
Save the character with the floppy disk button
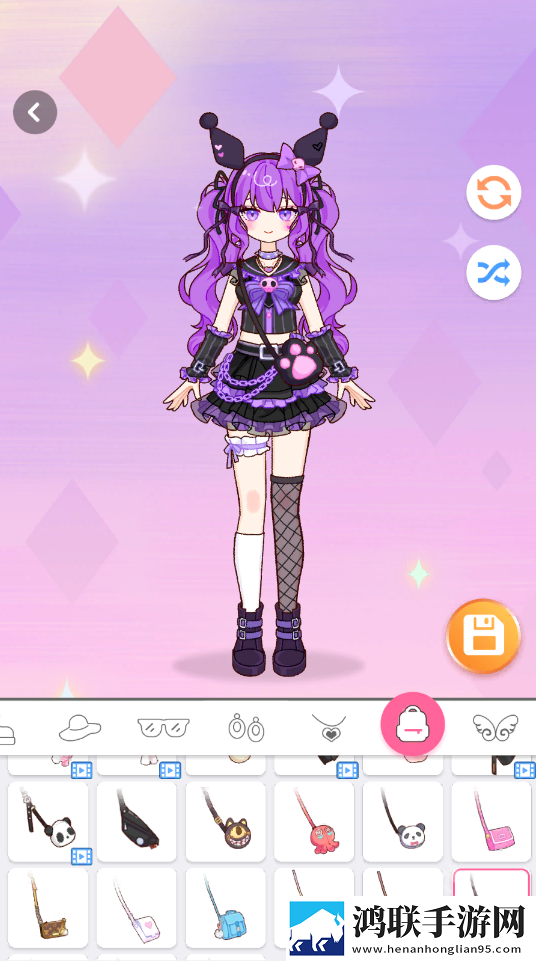483,636
